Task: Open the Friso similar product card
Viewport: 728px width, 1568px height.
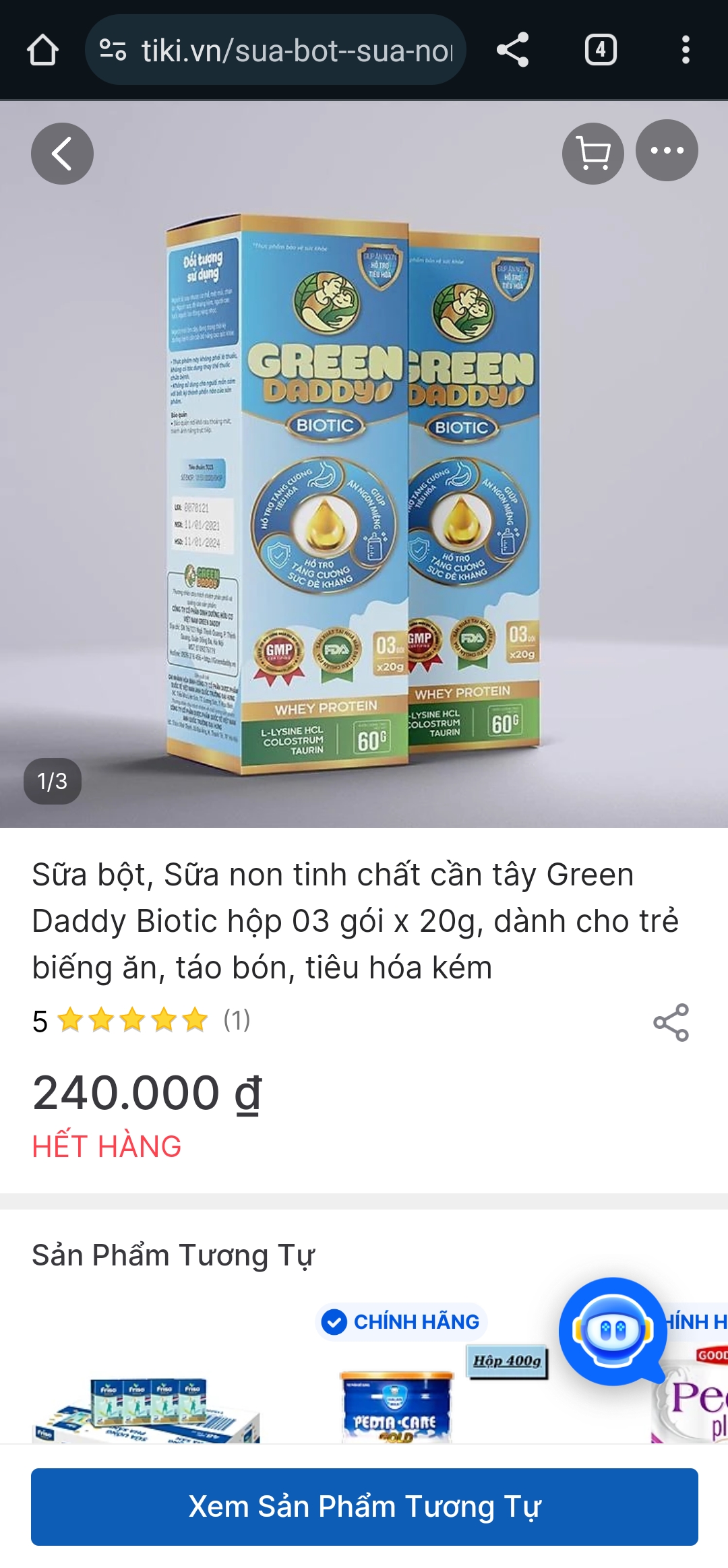Action: (147, 1408)
